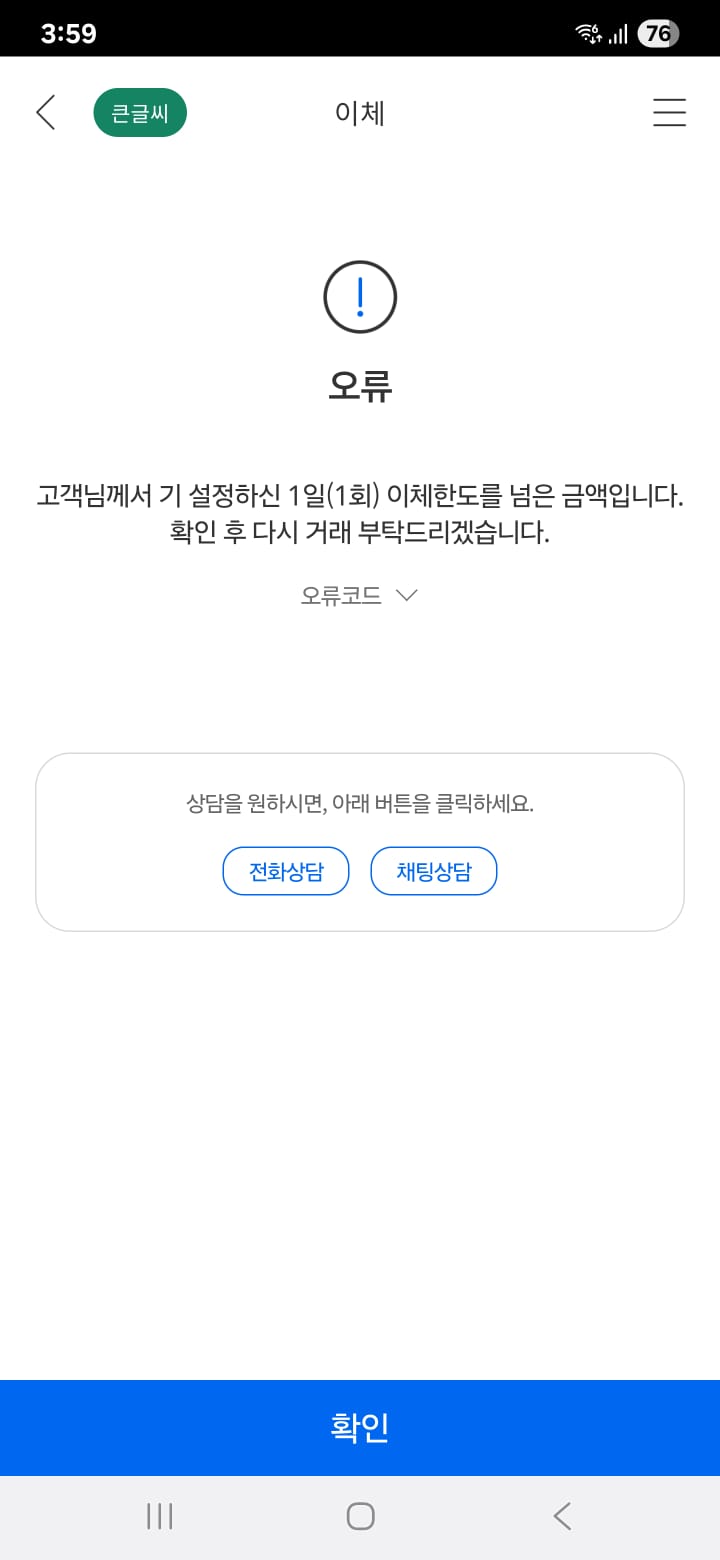The height and width of the screenshot is (1560, 720).
Task: Expand the 오류코드 details
Action: 359,596
